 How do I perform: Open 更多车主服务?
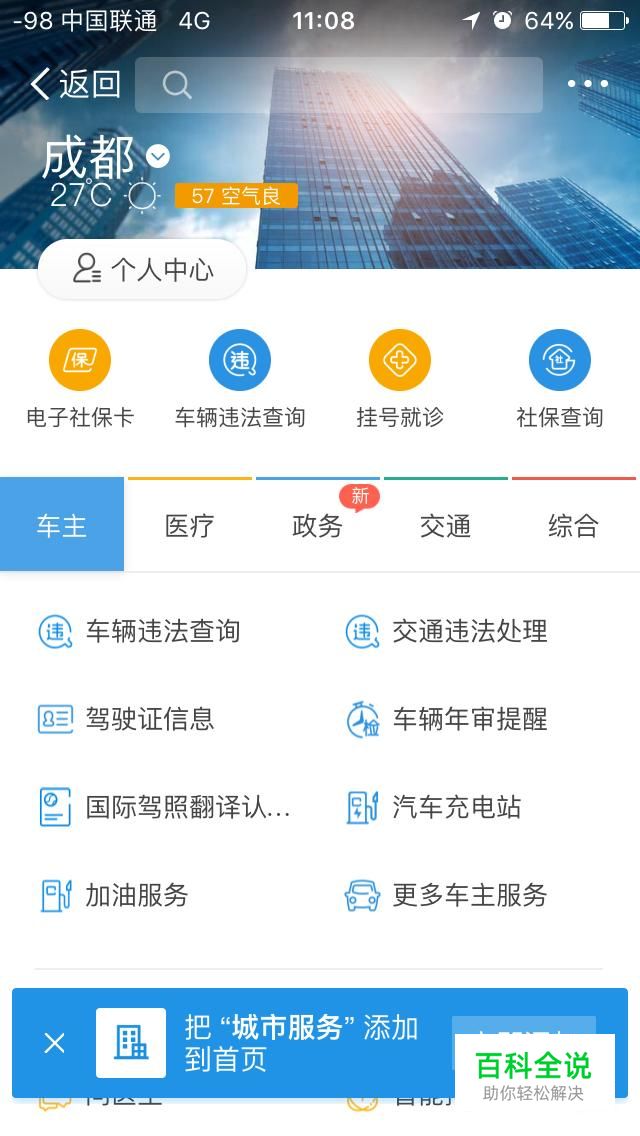point(446,895)
